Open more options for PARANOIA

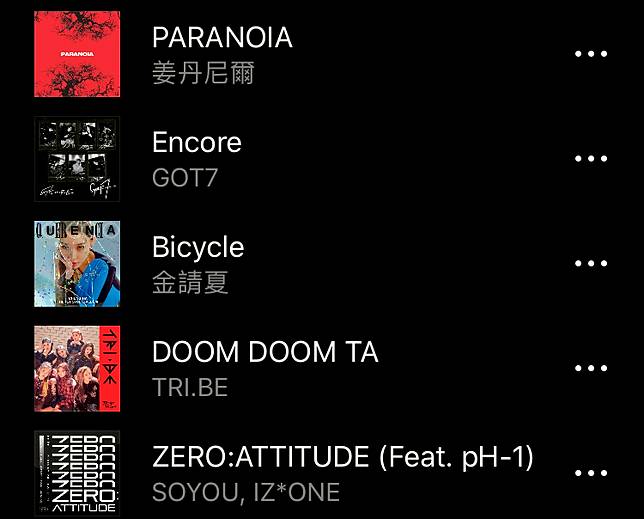tap(591, 54)
